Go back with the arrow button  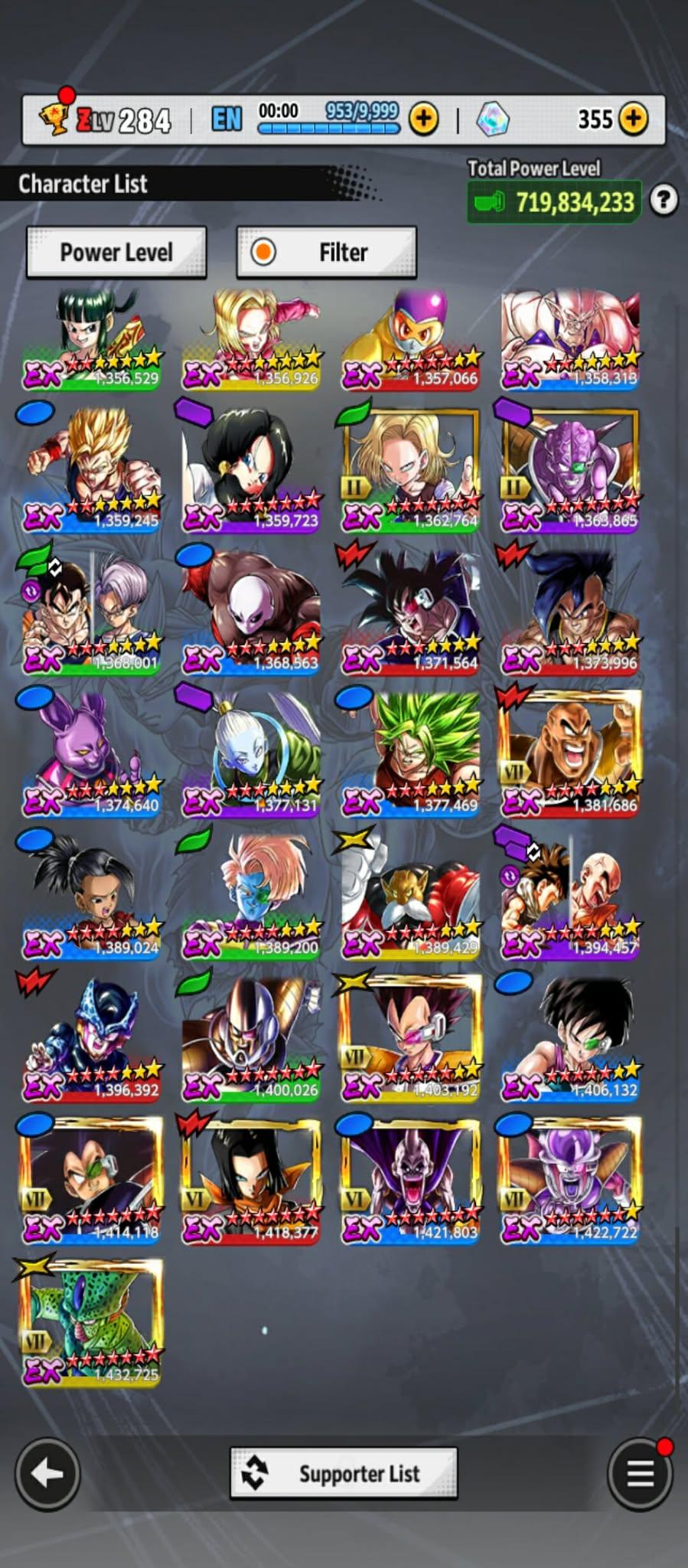[47, 1474]
